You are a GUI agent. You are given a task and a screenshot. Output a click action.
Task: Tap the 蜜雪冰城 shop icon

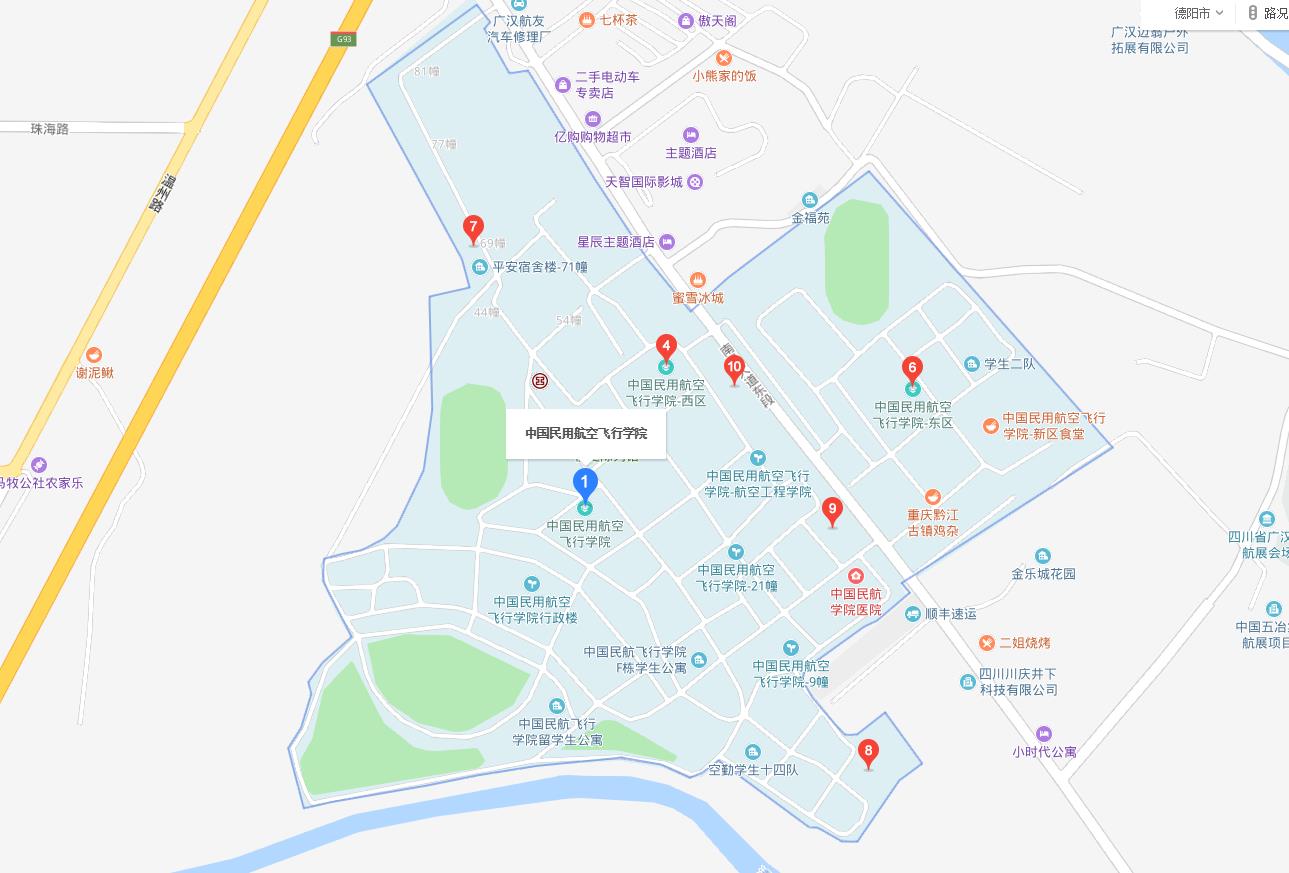point(698,280)
